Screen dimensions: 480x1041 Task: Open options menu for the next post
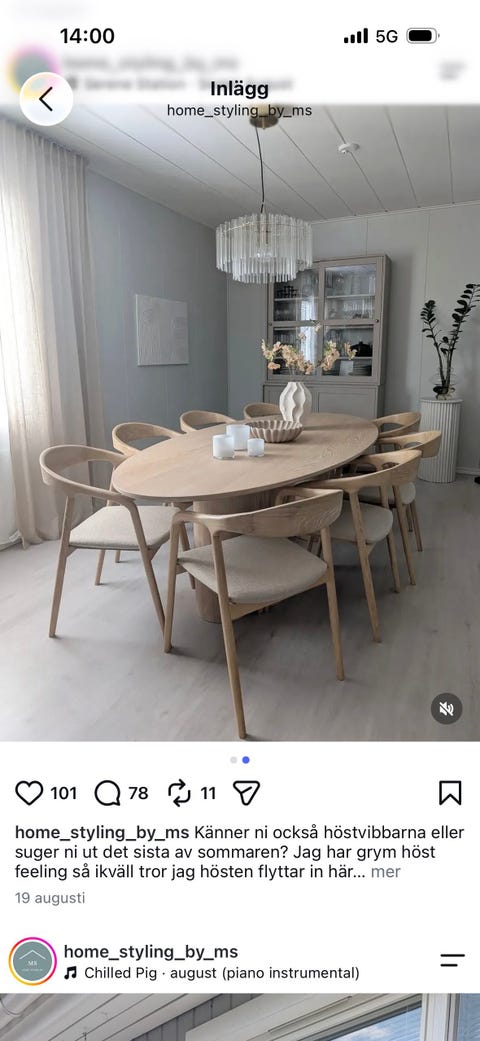[452, 960]
